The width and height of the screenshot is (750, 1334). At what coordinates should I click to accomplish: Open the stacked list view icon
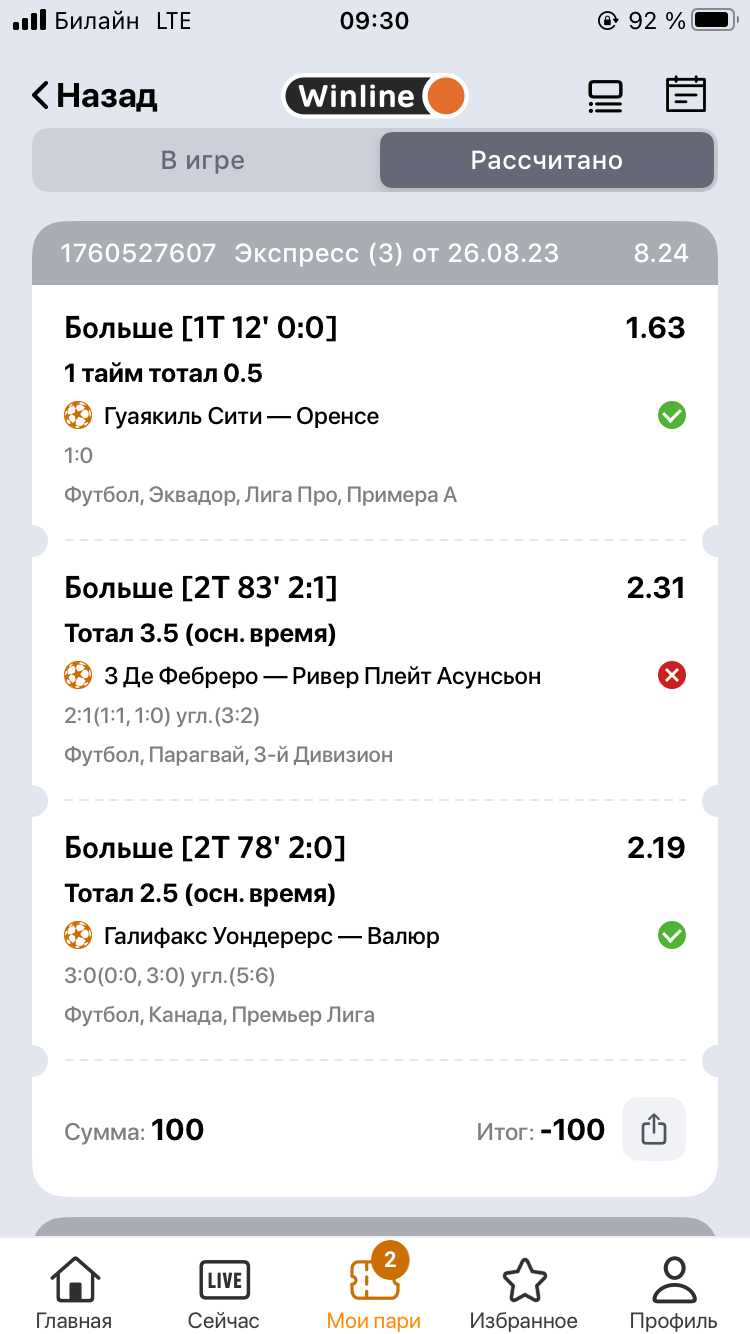[x=605, y=96]
